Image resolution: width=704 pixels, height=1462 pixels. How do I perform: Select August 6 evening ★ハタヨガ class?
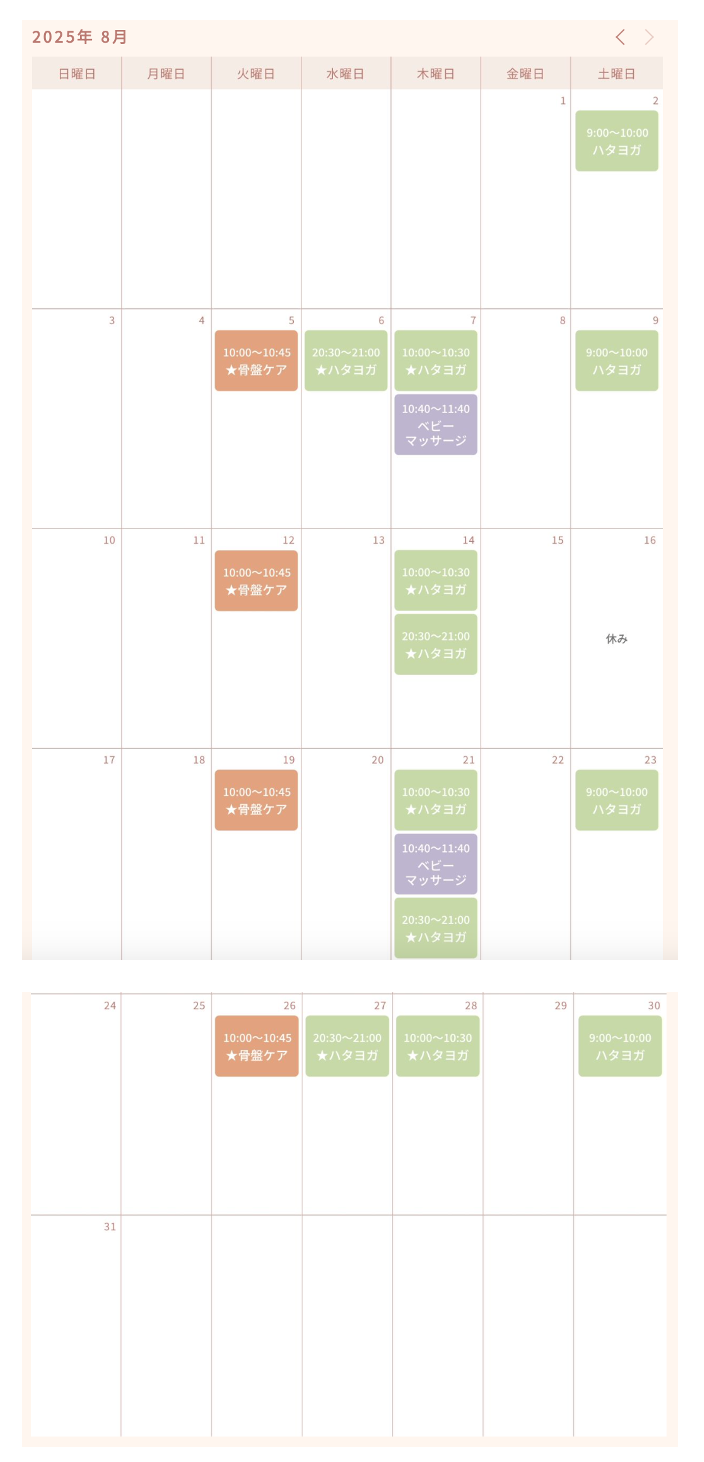[346, 361]
